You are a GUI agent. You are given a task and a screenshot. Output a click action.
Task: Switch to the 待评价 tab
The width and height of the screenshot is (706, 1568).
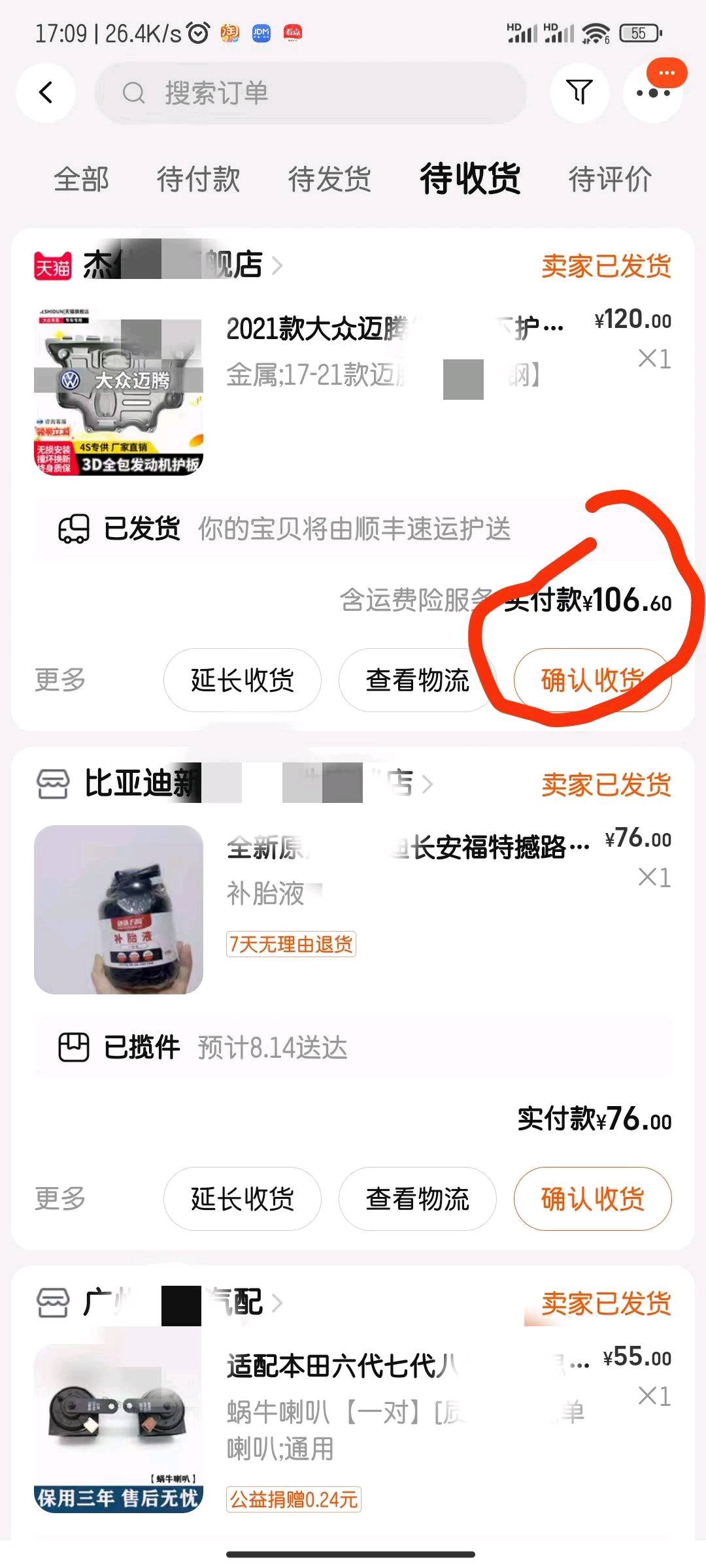tap(610, 179)
